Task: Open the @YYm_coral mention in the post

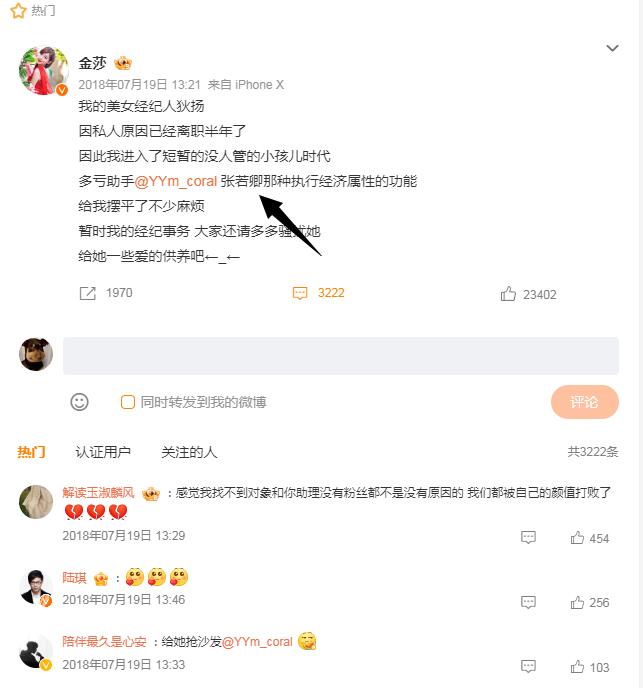Action: tap(175, 181)
